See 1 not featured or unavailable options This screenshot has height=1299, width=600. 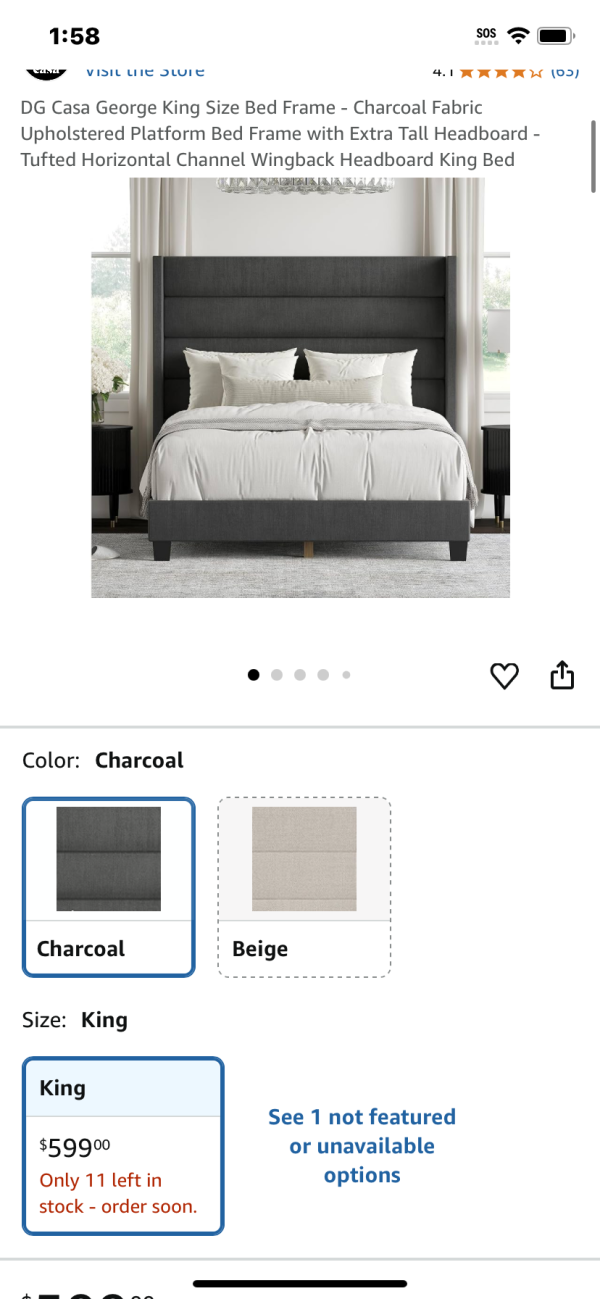(362, 1146)
